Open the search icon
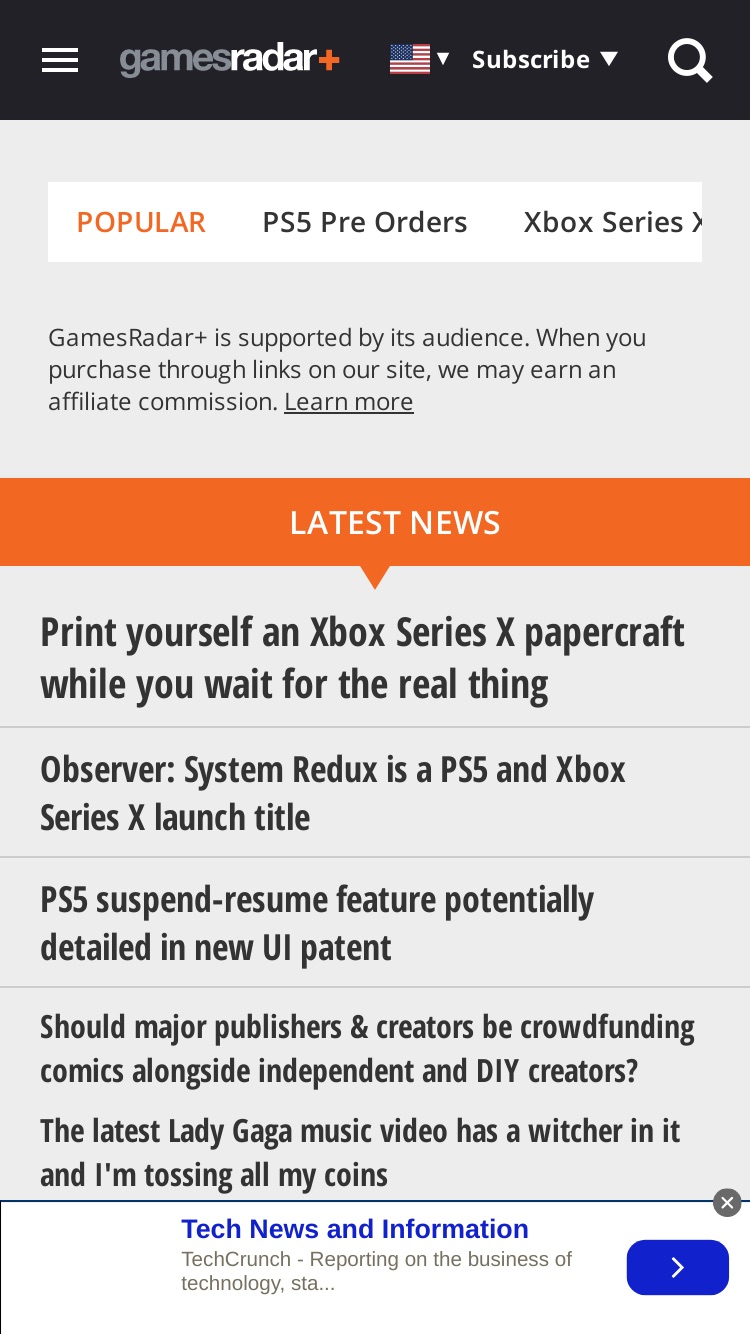The height and width of the screenshot is (1334, 750). (x=690, y=60)
